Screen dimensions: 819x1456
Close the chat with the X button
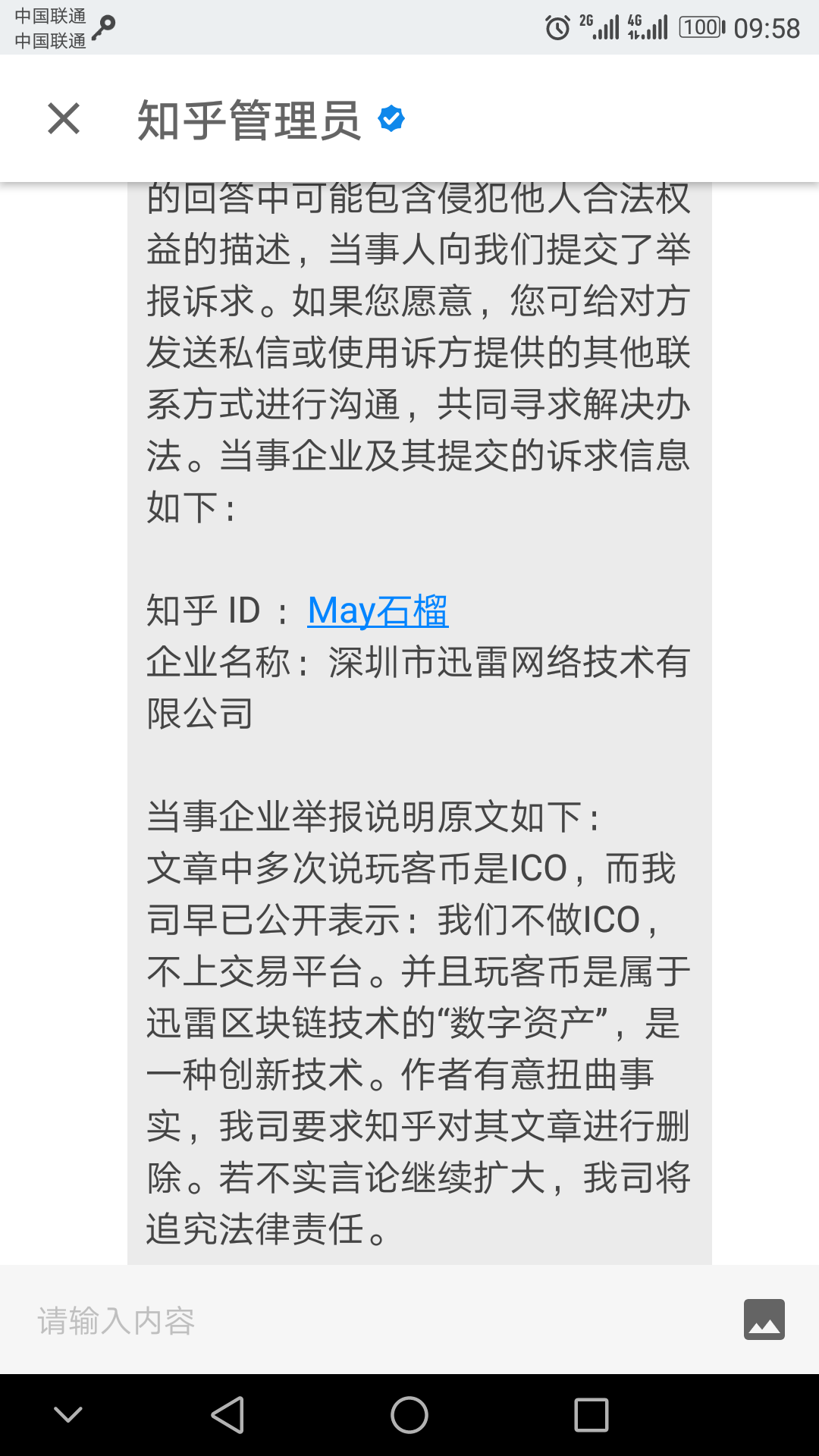64,119
